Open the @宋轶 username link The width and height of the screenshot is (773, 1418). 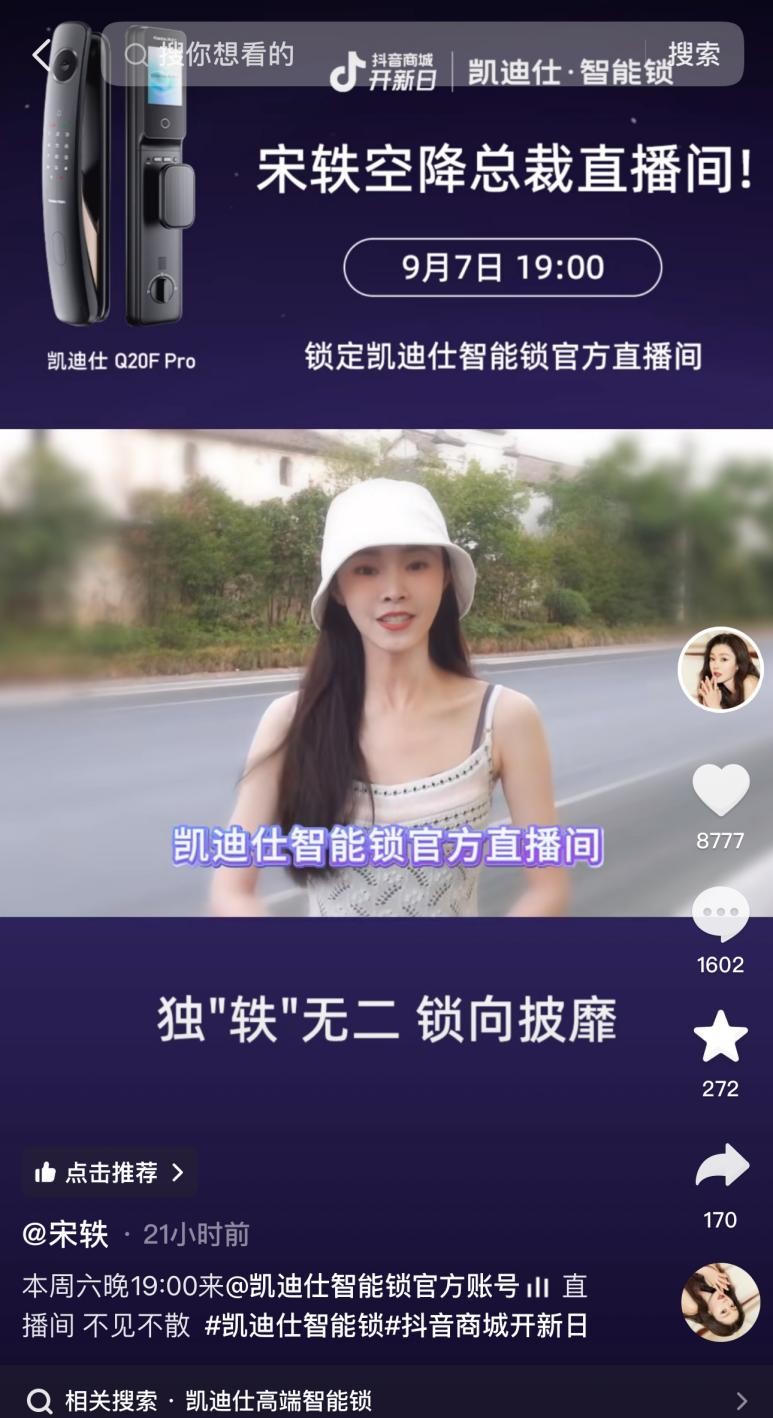click(x=66, y=1235)
